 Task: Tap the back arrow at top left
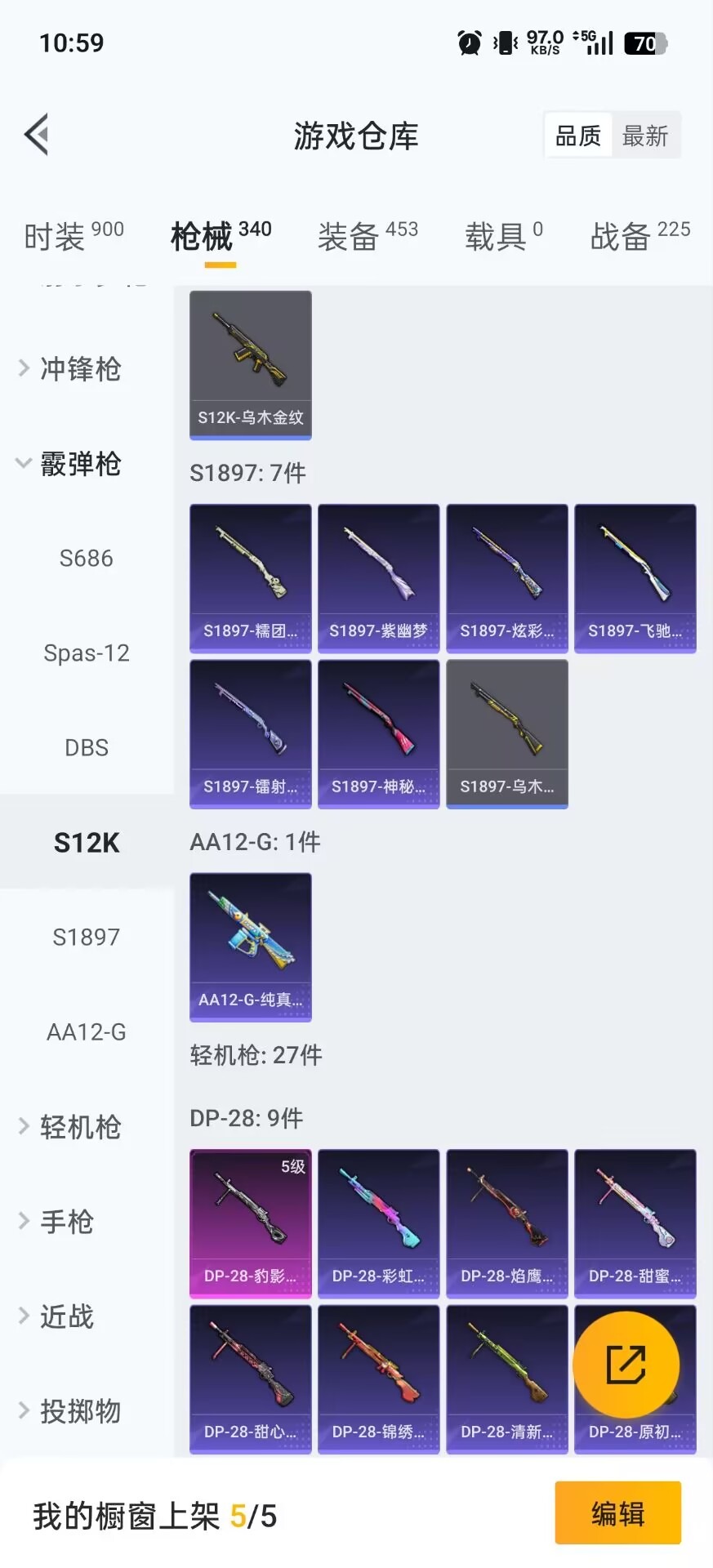(x=36, y=134)
